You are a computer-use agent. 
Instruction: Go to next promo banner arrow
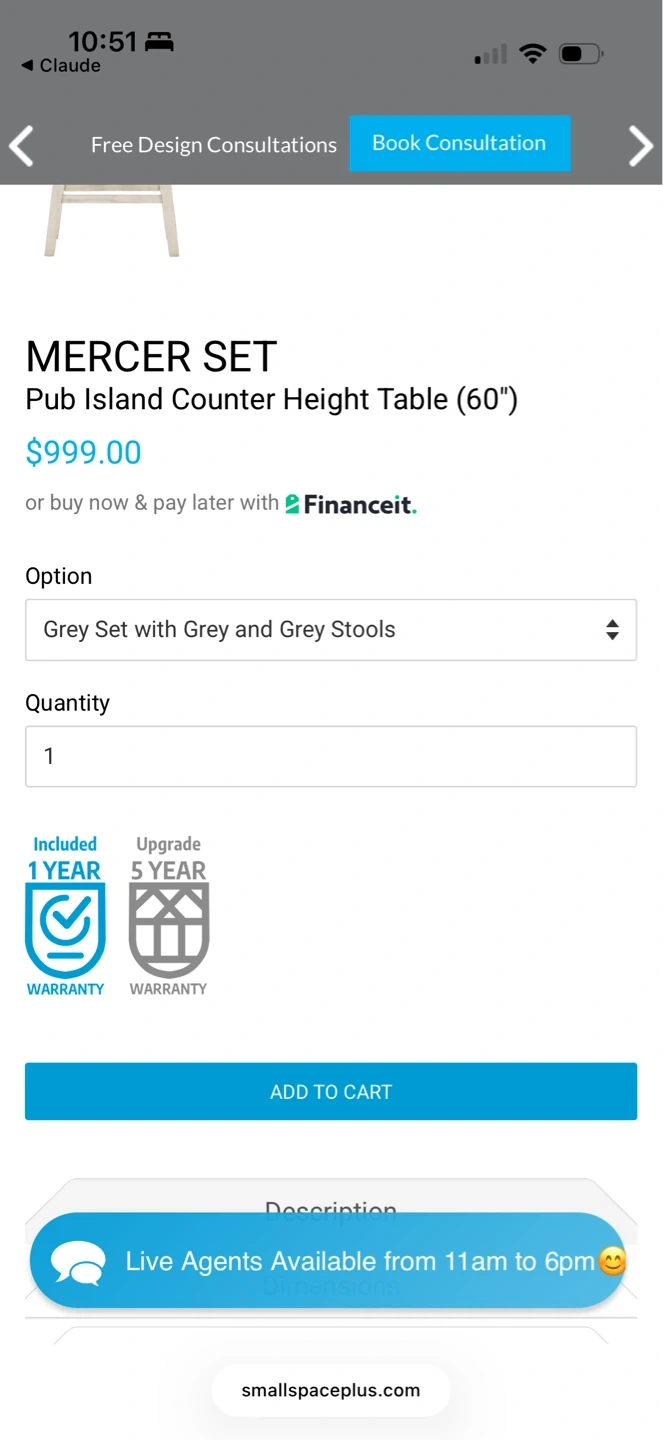click(640, 146)
